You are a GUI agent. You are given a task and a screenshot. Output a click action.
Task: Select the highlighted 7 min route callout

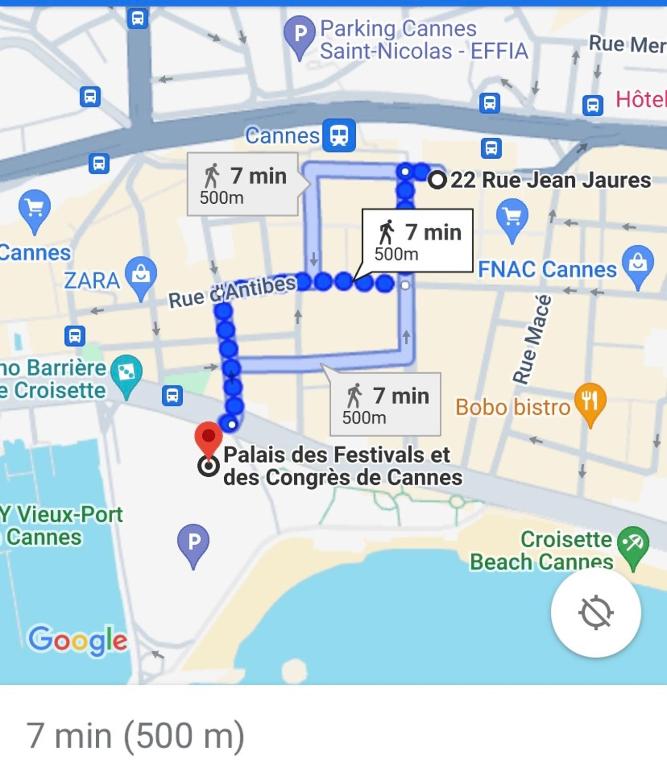pyautogui.click(x=417, y=240)
